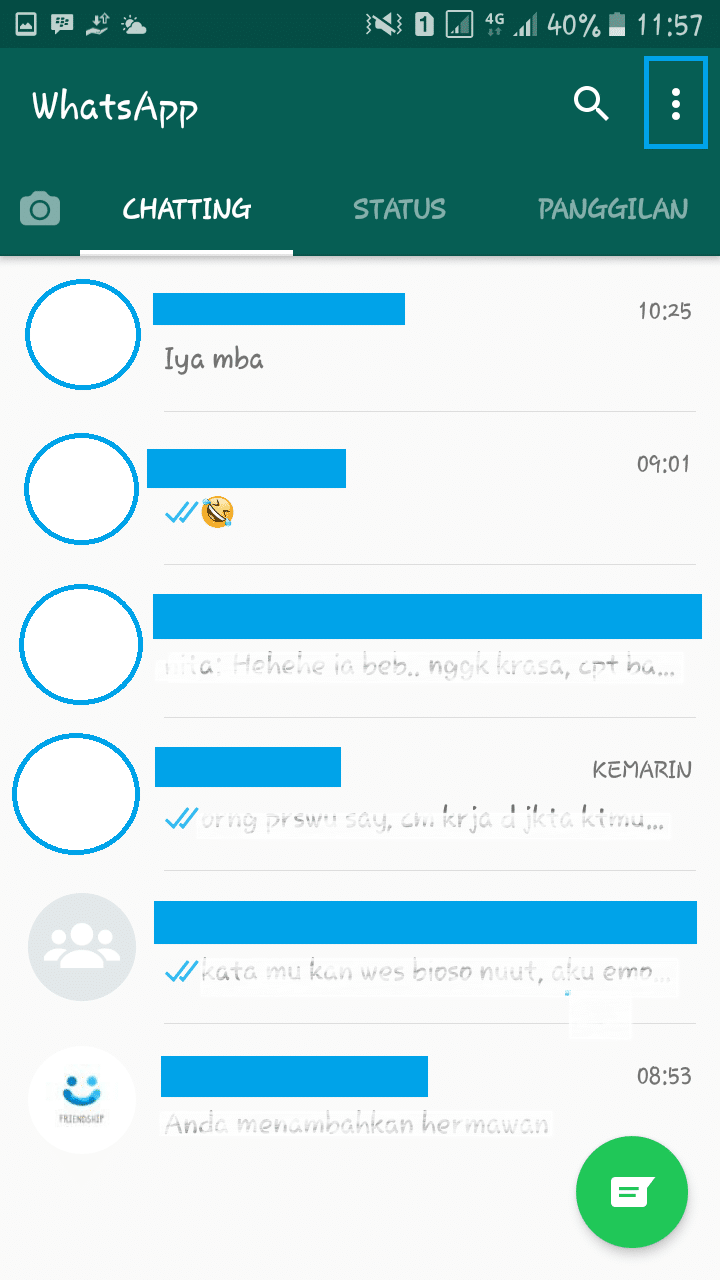Open the camera tab icon
Screen dimensions: 720x1280
40,209
